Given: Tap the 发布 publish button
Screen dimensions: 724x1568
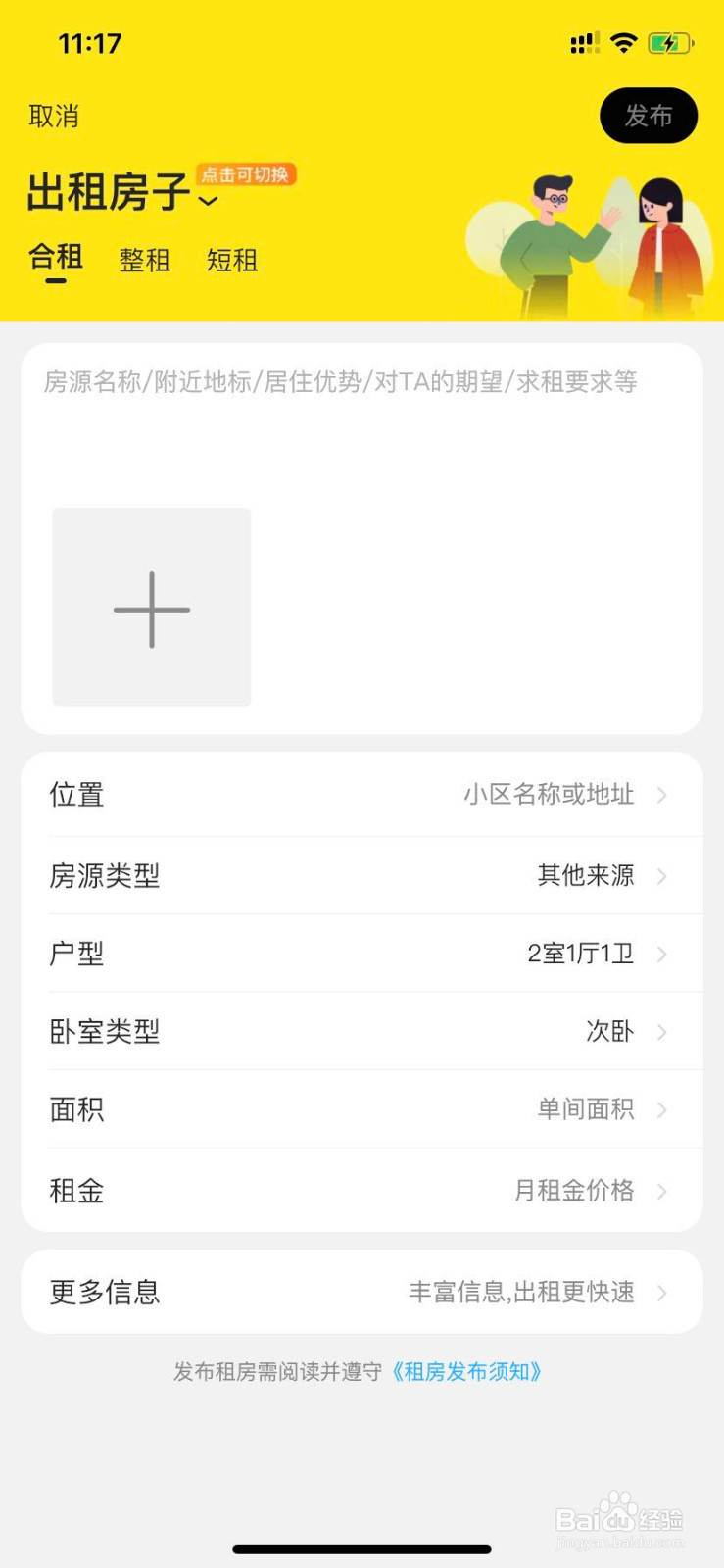Looking at the screenshot, I should coord(648,116).
